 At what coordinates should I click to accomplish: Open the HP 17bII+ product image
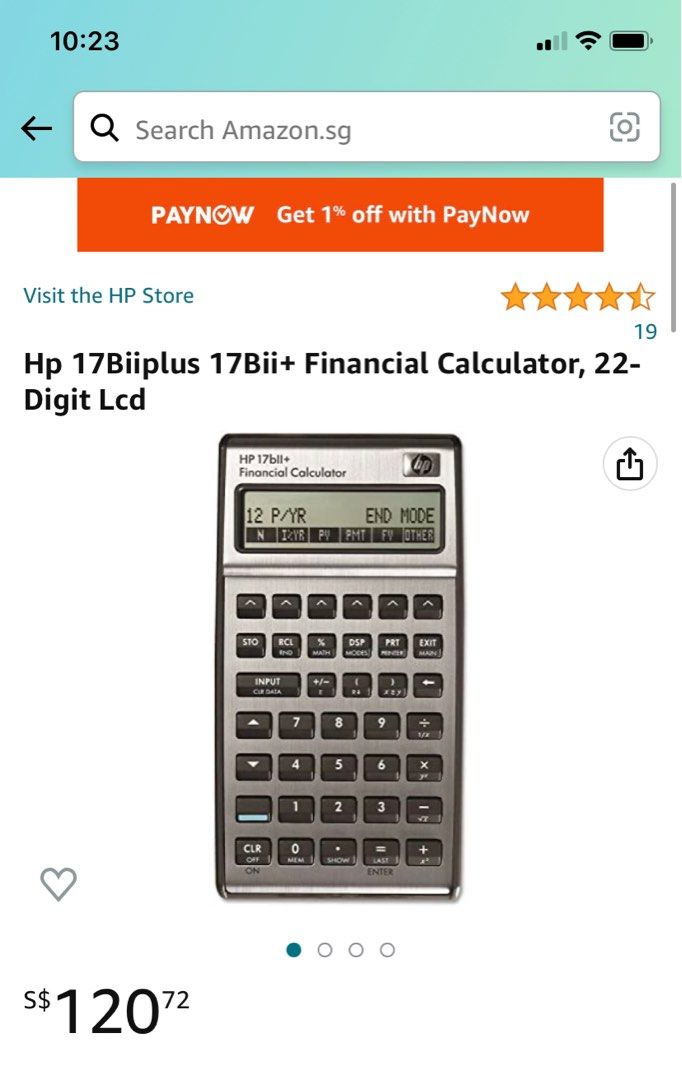pyautogui.click(x=340, y=668)
